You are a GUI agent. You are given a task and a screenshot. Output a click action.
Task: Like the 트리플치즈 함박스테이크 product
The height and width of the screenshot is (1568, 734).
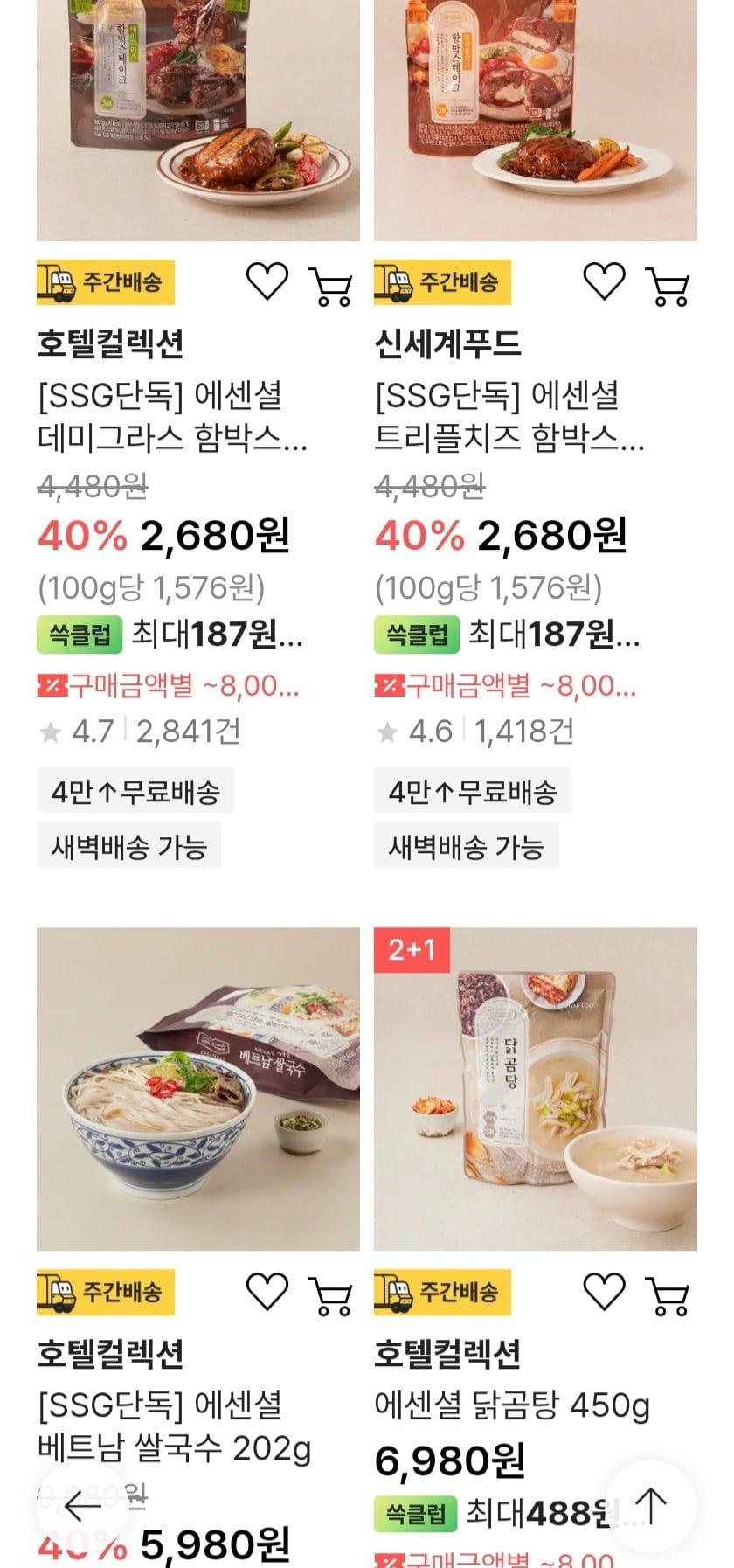click(x=604, y=282)
